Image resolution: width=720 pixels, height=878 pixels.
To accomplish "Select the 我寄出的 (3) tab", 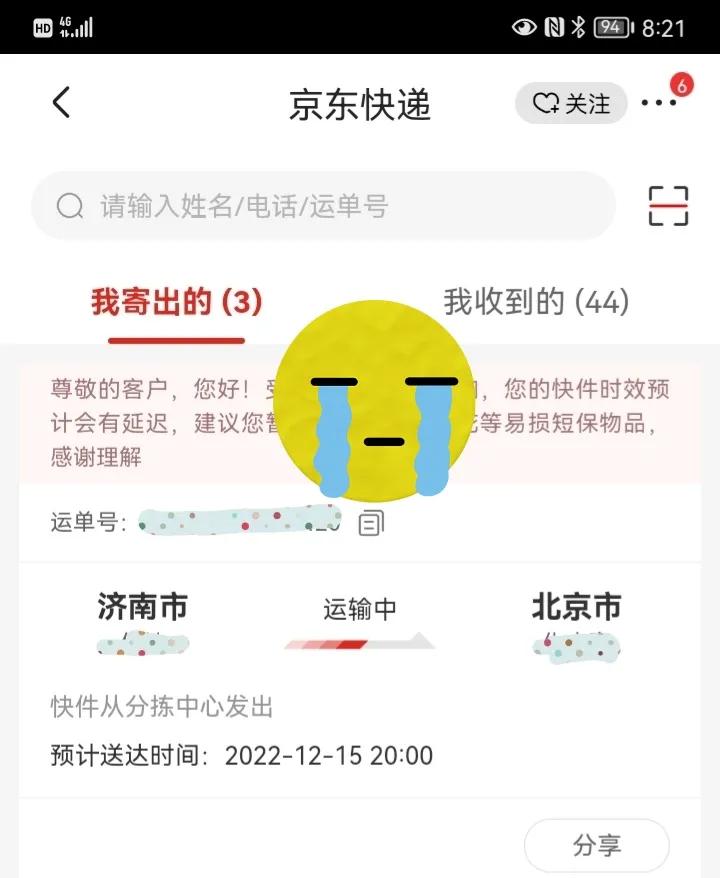I will tap(177, 301).
